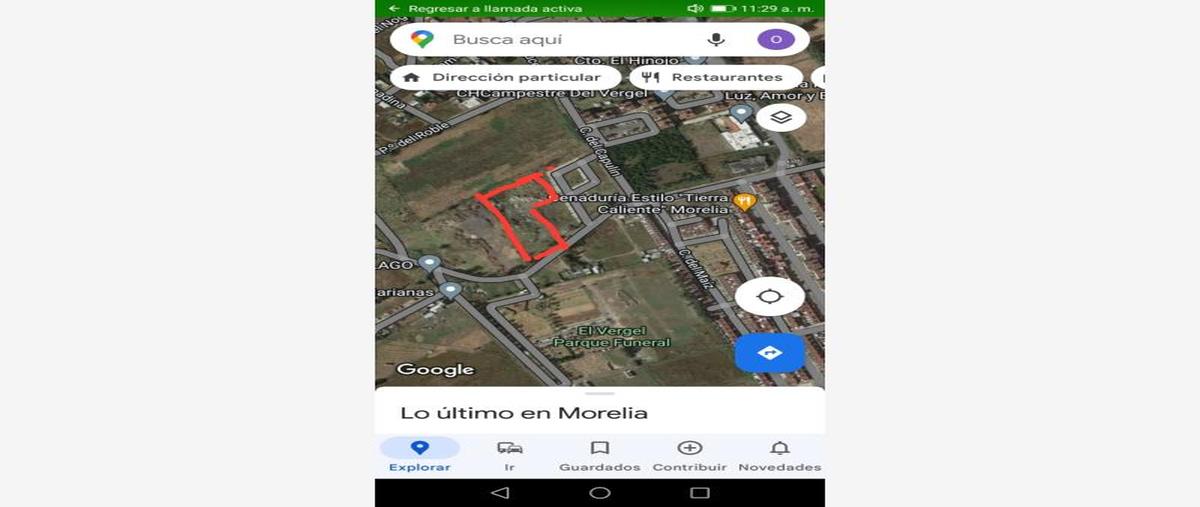Filter the map by Restaurantes
Image resolution: width=1200 pixels, height=507 pixels.
(x=715, y=77)
